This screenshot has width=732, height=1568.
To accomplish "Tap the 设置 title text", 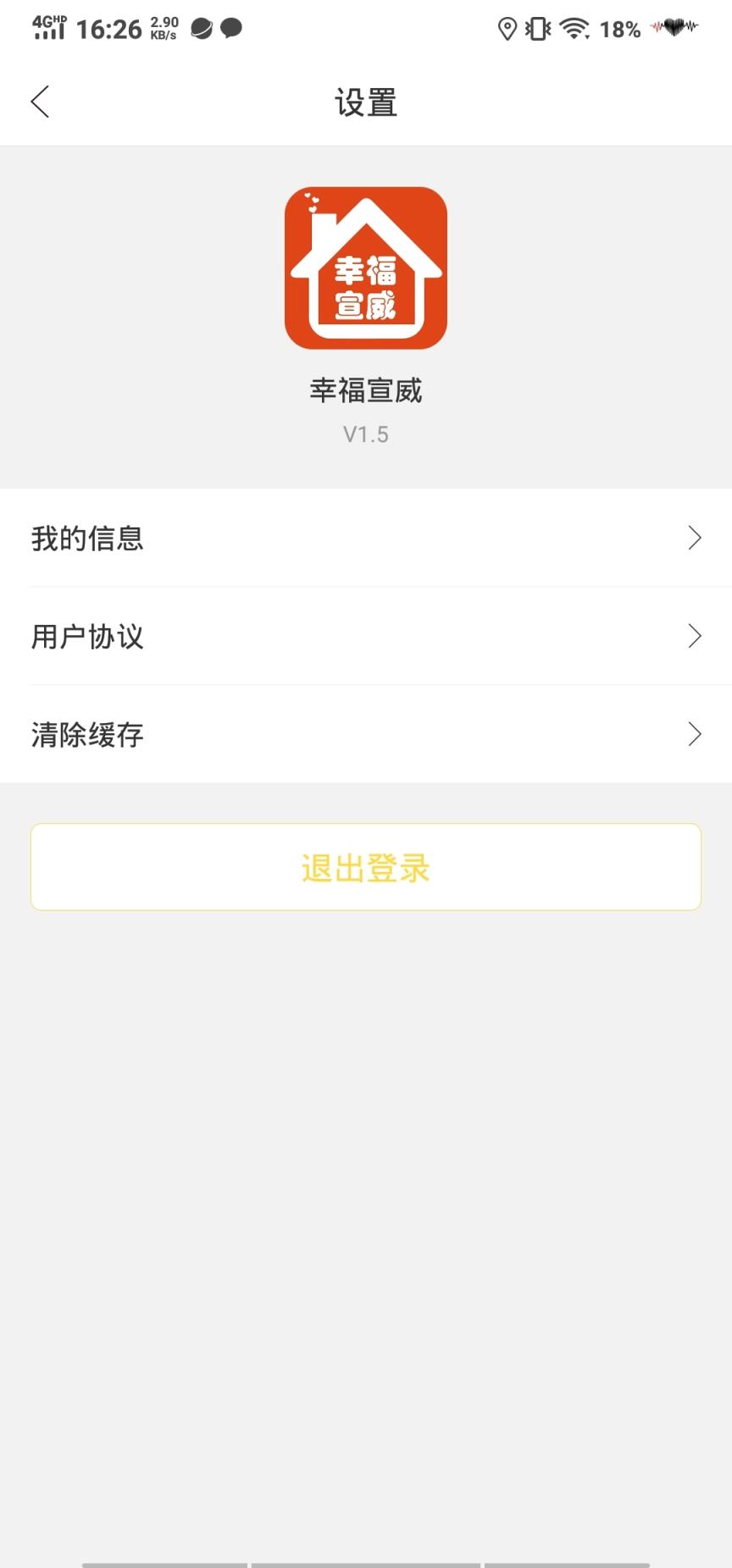I will click(x=366, y=102).
